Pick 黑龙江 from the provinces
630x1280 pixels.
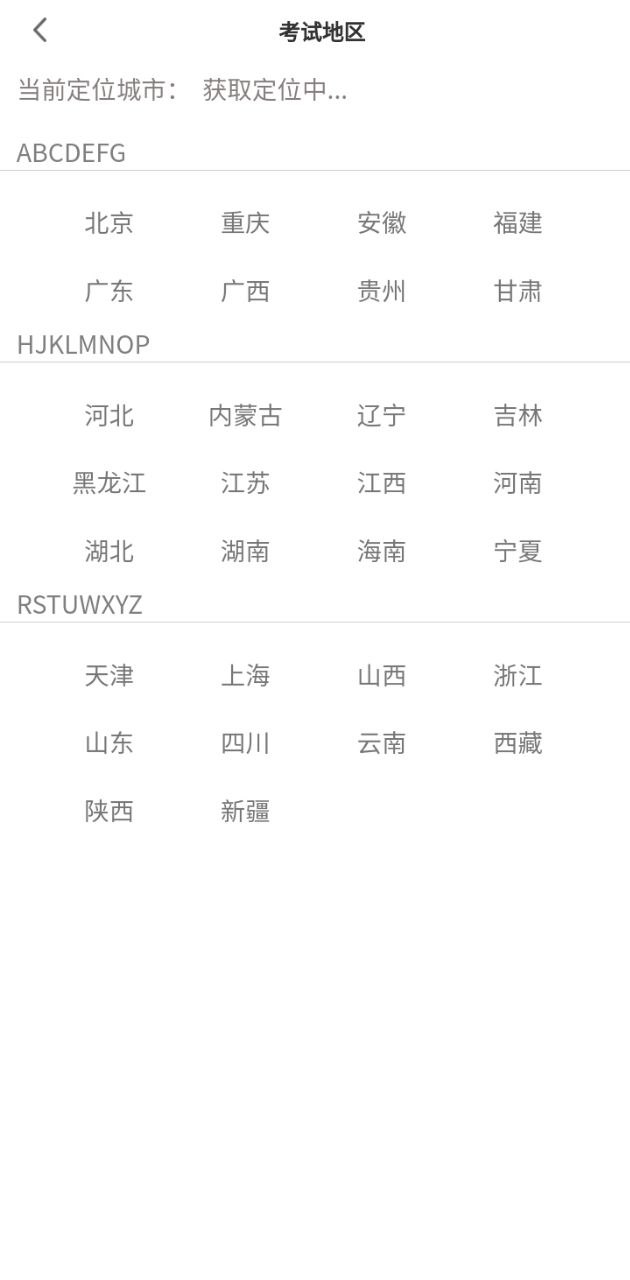coord(109,483)
